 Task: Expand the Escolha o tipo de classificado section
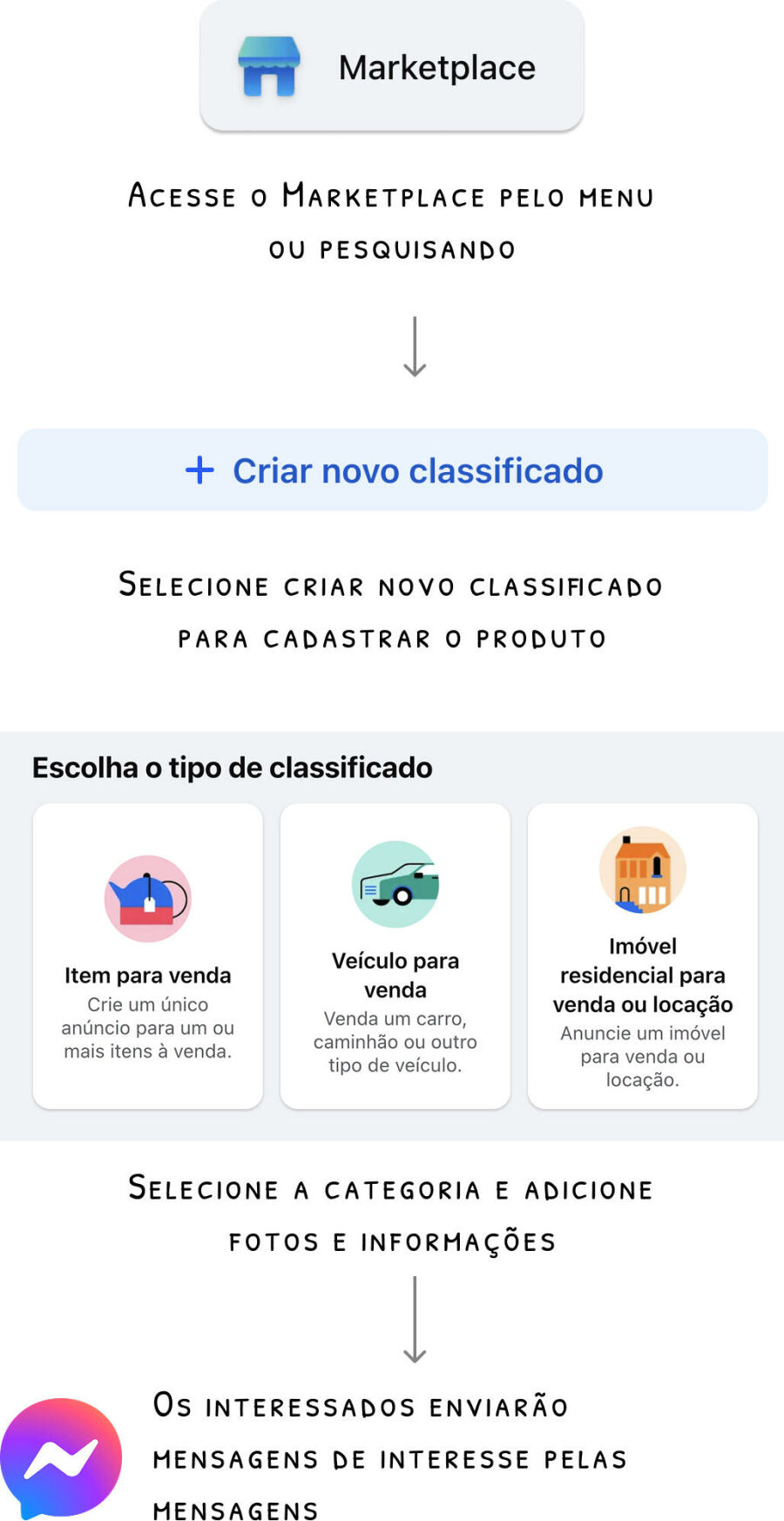click(232, 767)
